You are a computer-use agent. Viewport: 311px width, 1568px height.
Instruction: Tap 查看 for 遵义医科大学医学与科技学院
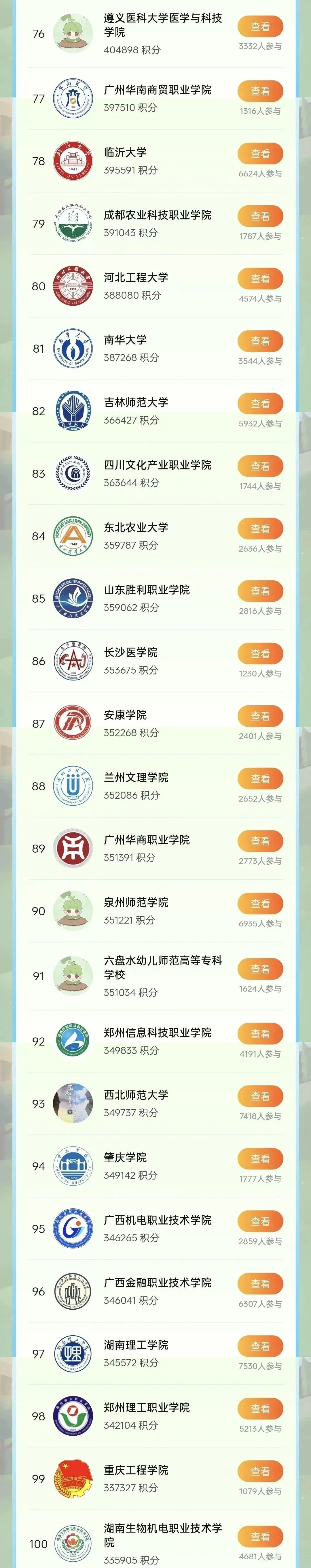coord(260,27)
